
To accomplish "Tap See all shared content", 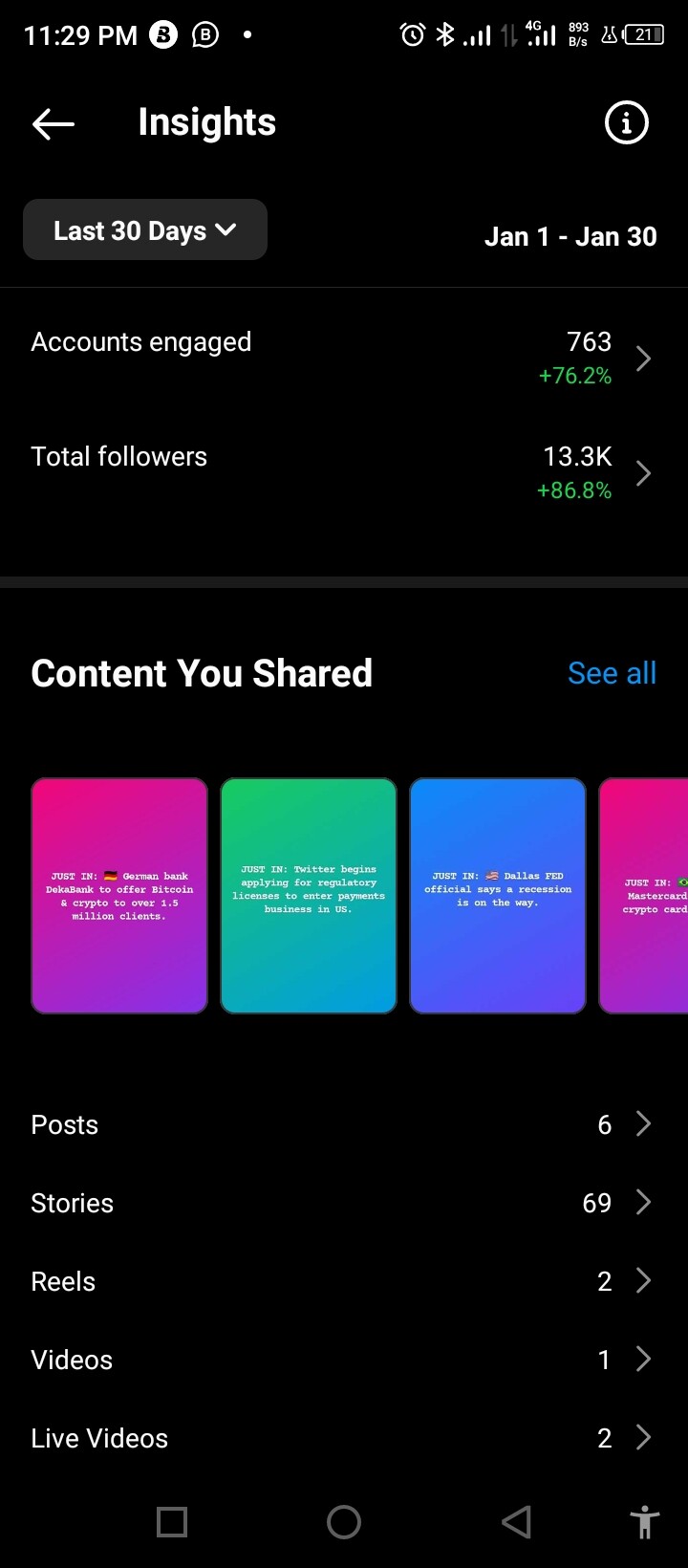I will pos(612,673).
